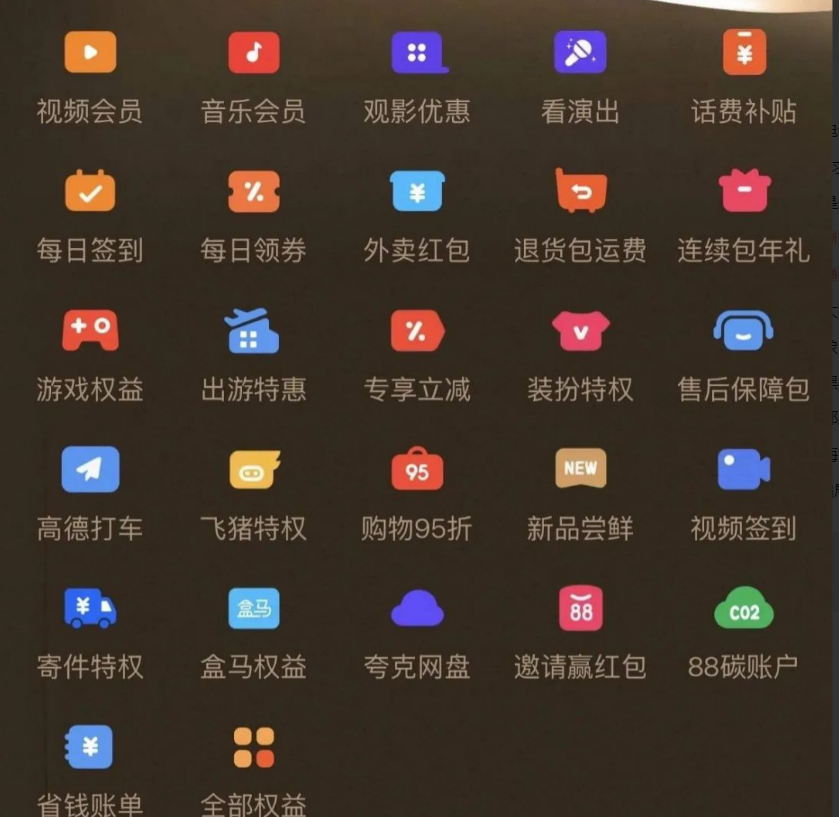This screenshot has width=839, height=817.
Task: Open 外卖红包 entry
Action: coord(417,191)
